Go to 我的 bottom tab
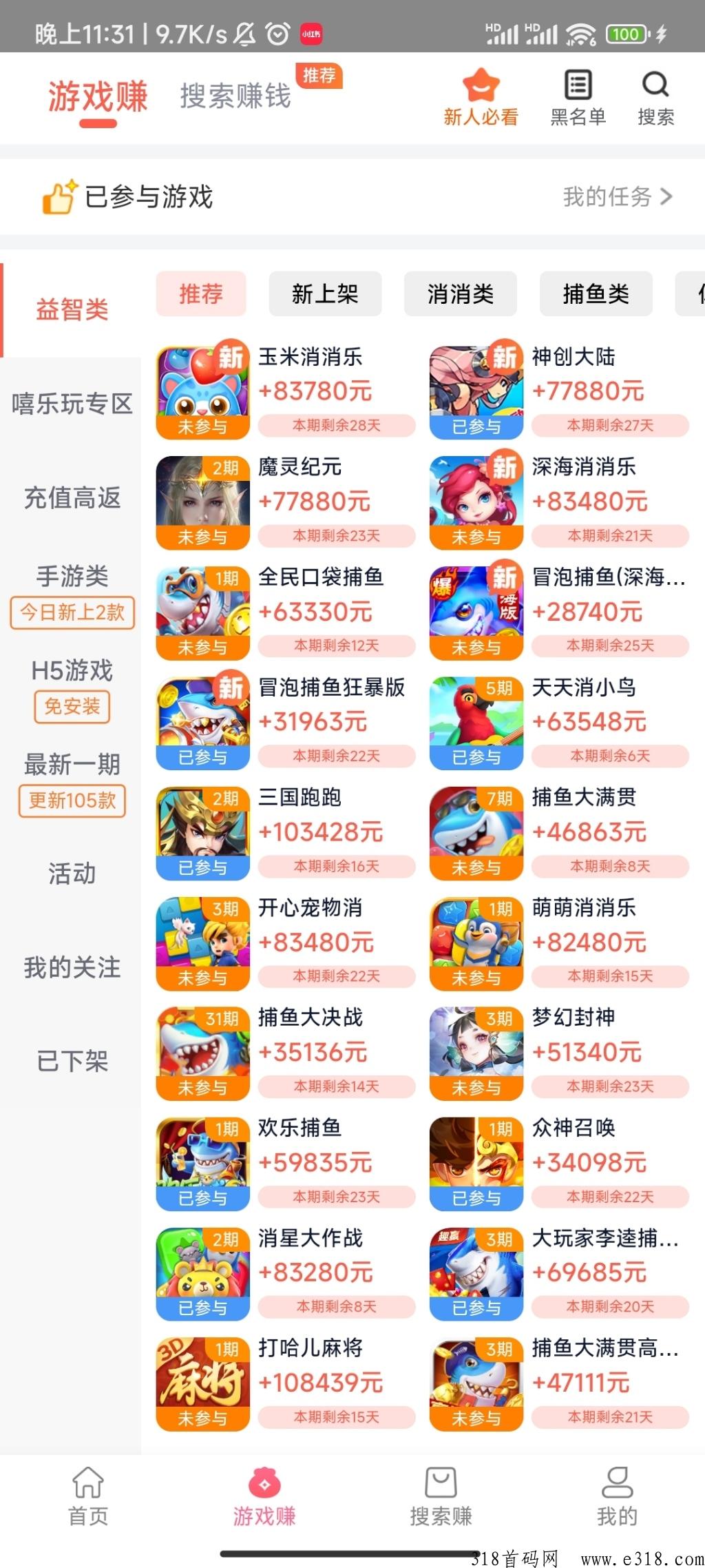 point(617,1495)
